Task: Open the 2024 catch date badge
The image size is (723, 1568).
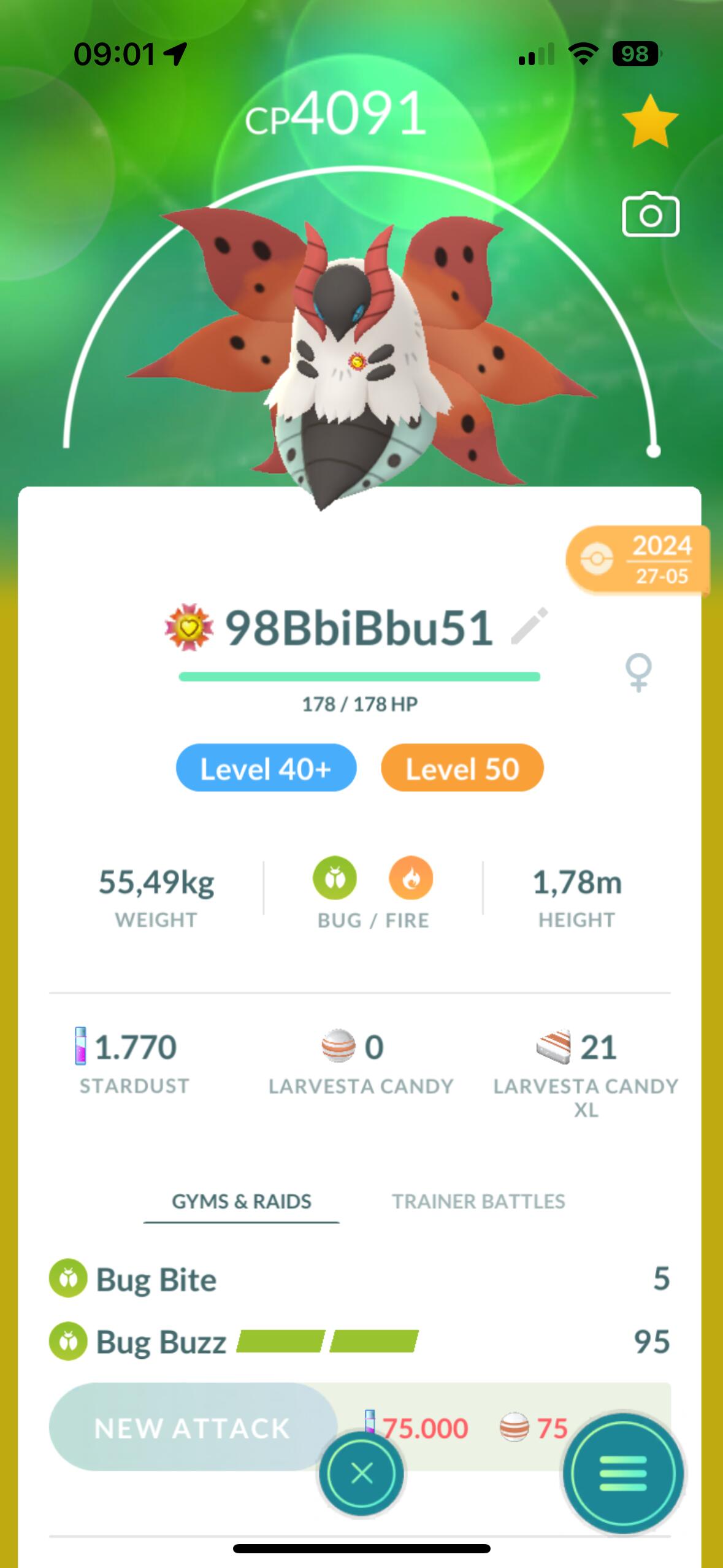Action: [638, 559]
